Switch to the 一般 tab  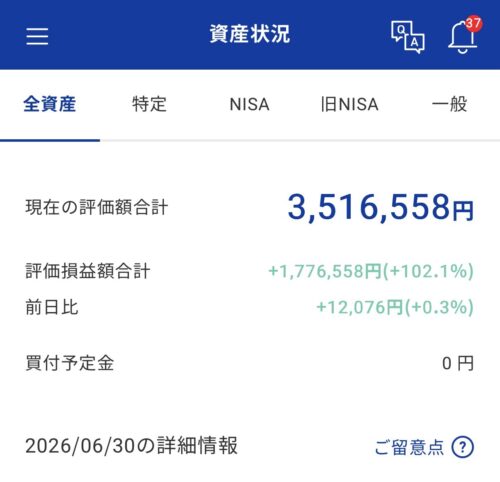pyautogui.click(x=449, y=104)
